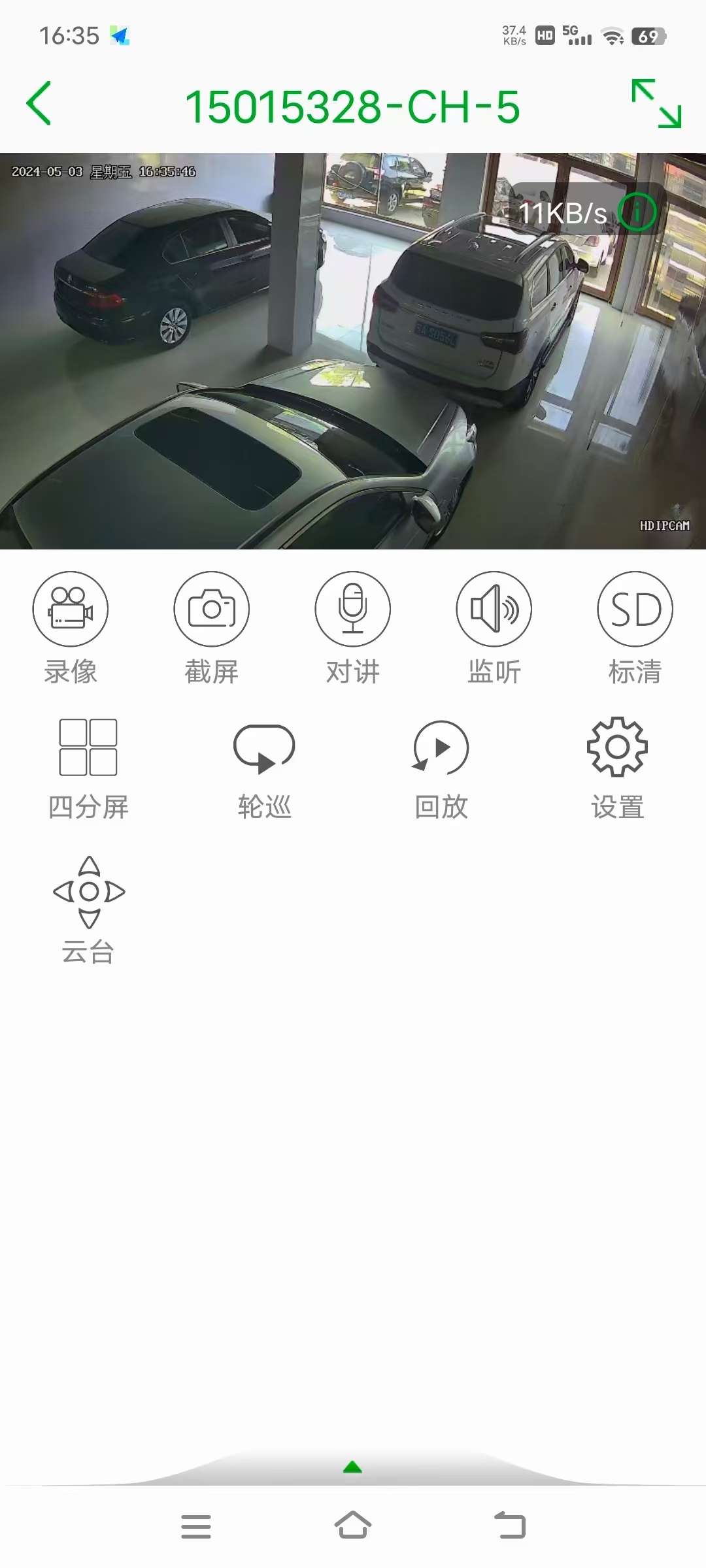The image size is (706, 1568).
Task: Go back using the green arrow
Action: [x=39, y=104]
